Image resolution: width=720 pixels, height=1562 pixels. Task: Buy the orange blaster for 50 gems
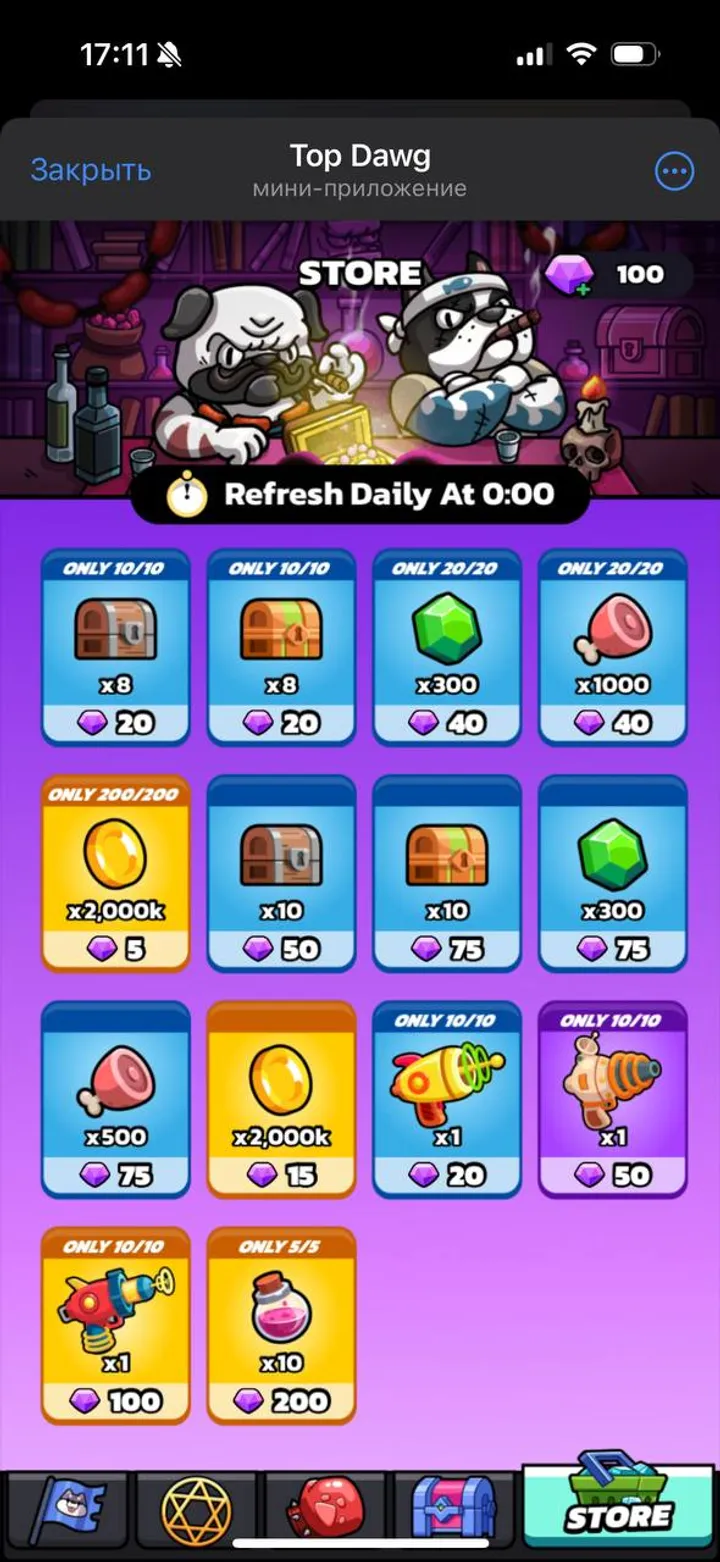[612, 1099]
